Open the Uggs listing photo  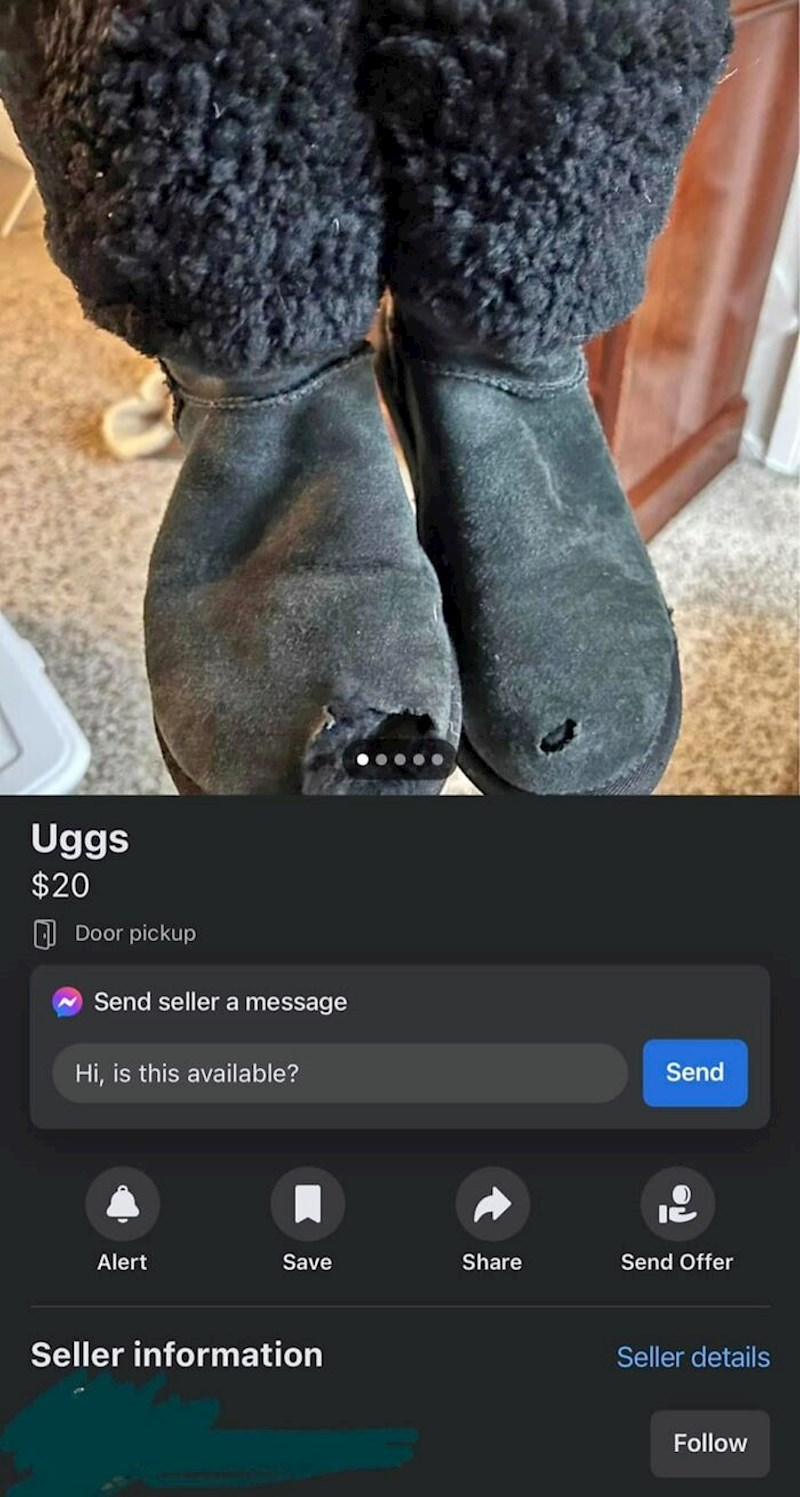400,400
